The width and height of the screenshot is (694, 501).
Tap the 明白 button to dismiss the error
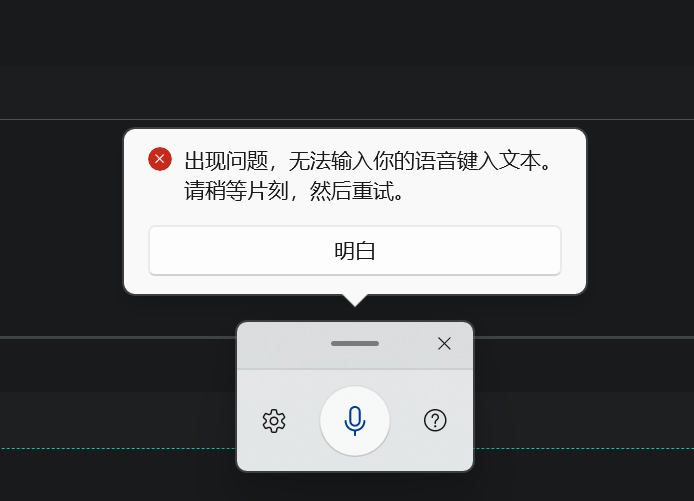354,251
